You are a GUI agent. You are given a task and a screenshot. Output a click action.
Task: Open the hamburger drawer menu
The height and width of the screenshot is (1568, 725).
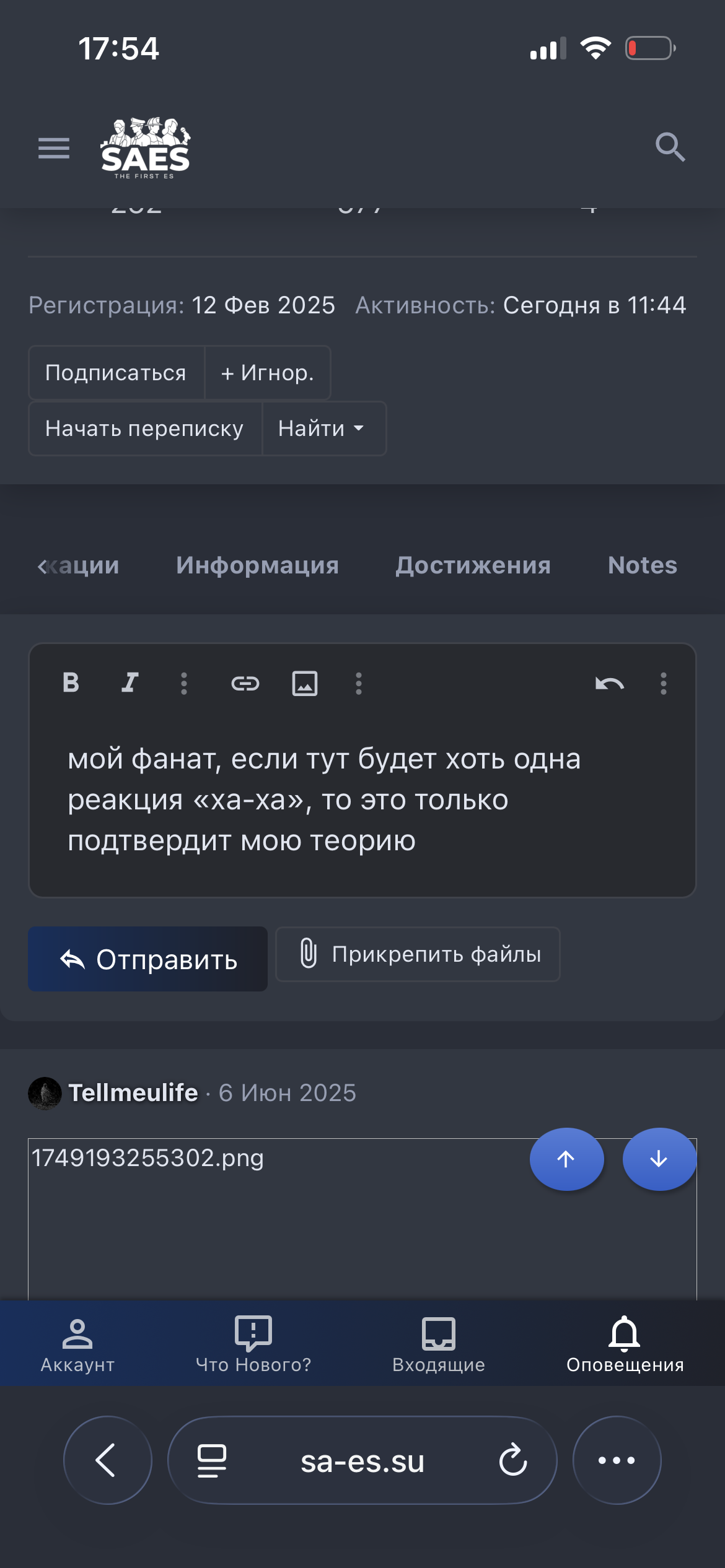pos(54,148)
